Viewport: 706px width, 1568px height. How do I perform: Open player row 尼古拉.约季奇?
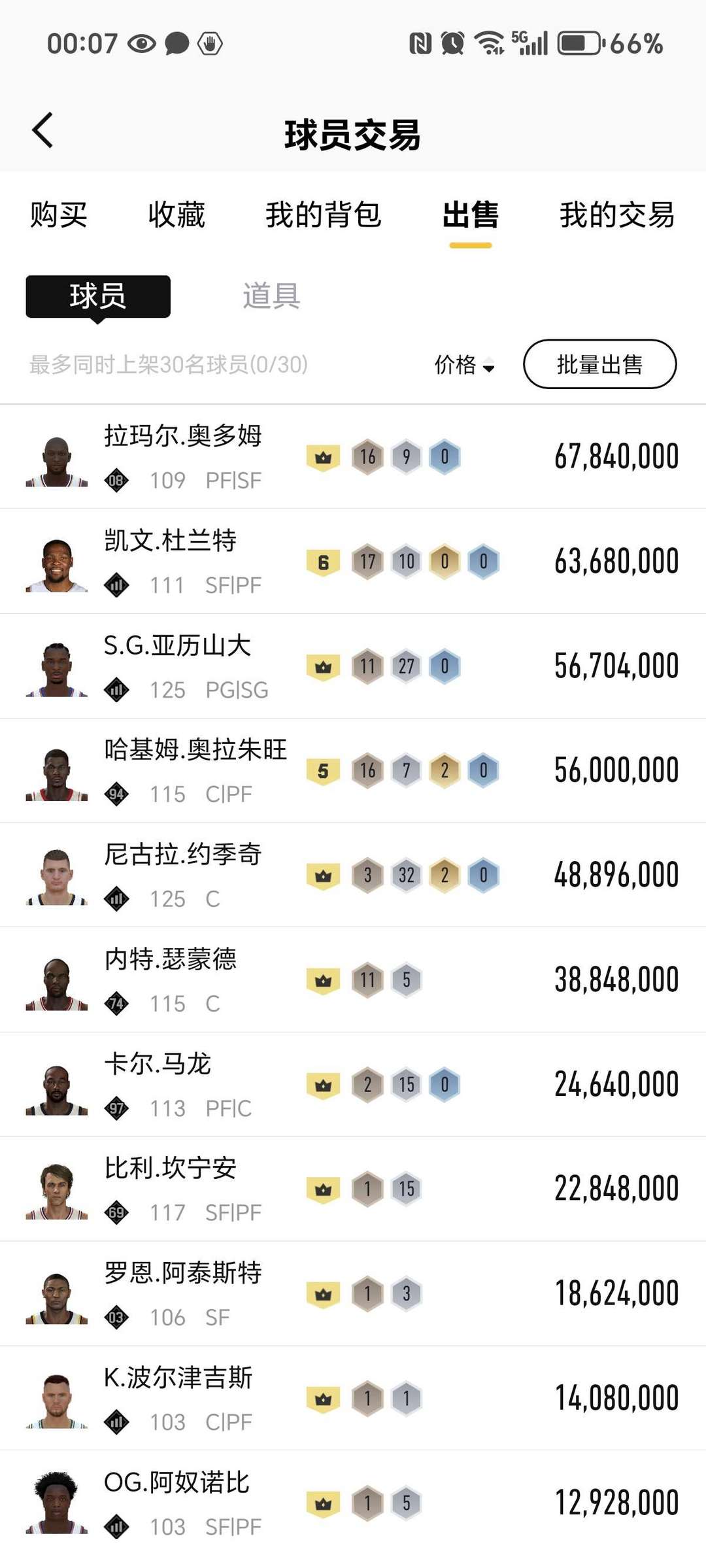(x=353, y=876)
